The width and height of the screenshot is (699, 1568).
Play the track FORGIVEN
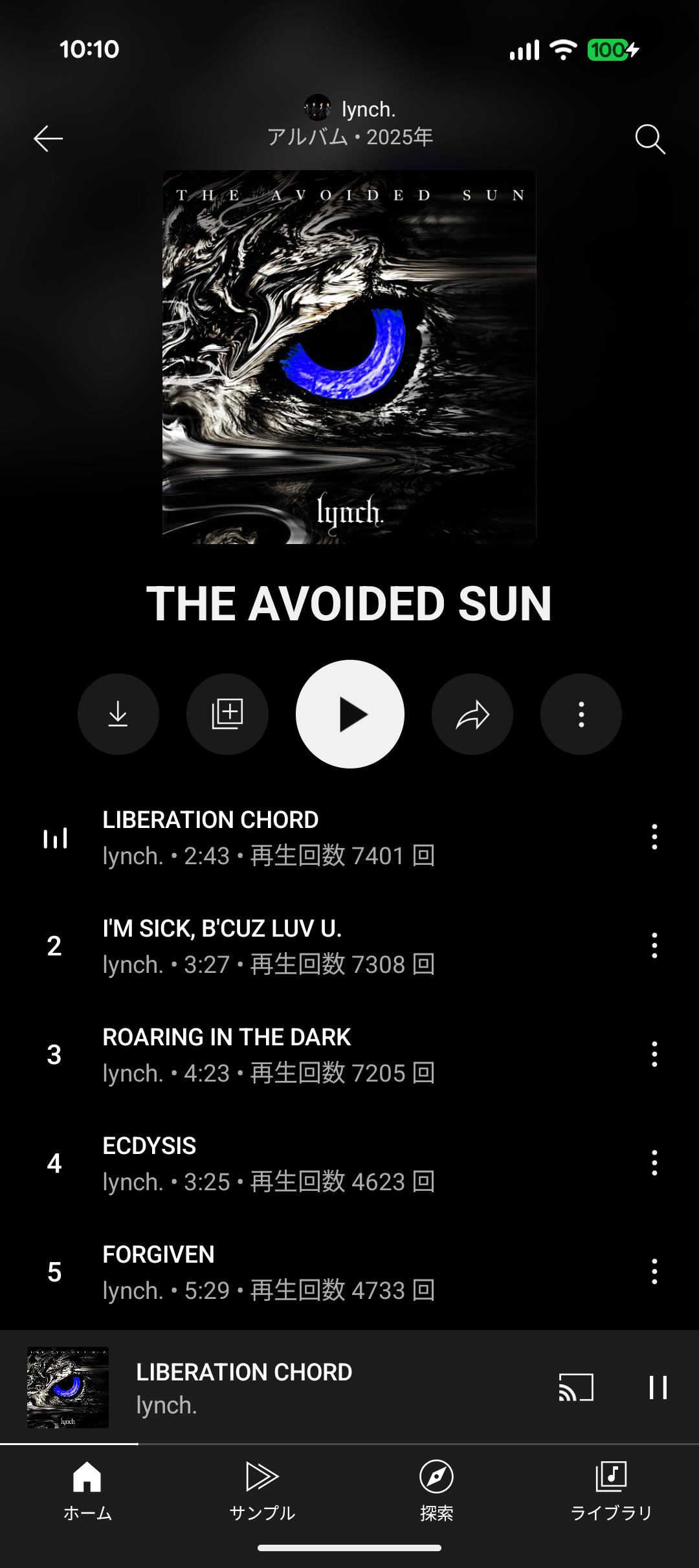[269, 1272]
